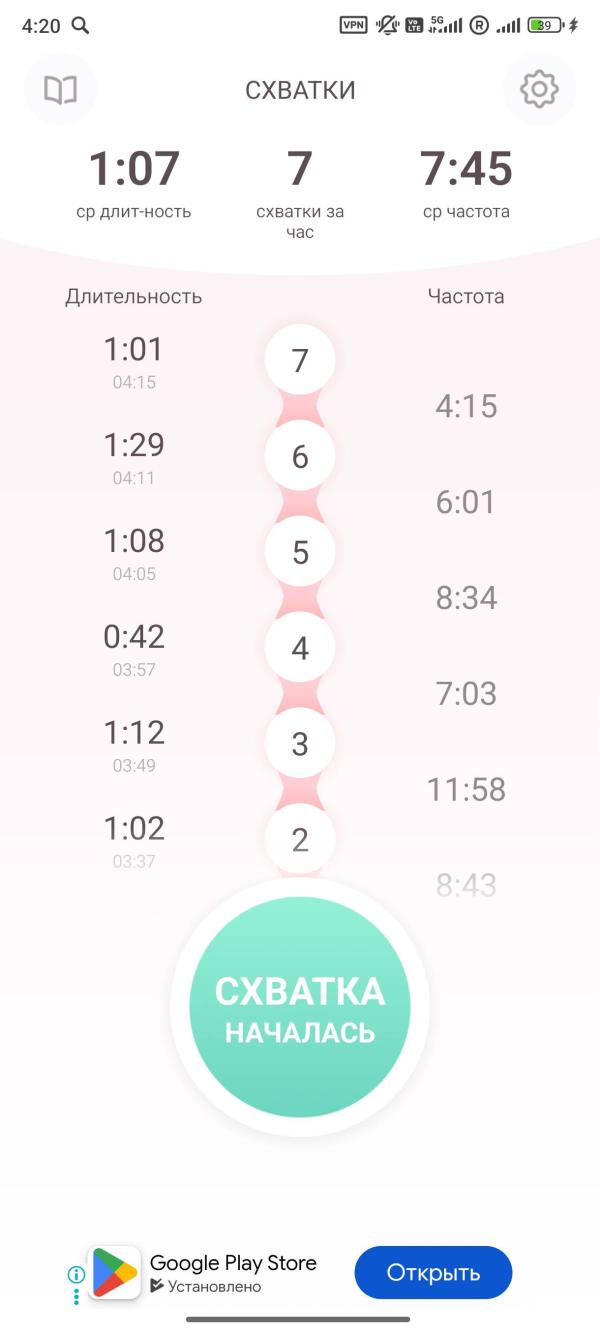The image size is (600, 1333).
Task: Open the settings gear
Action: 539,90
